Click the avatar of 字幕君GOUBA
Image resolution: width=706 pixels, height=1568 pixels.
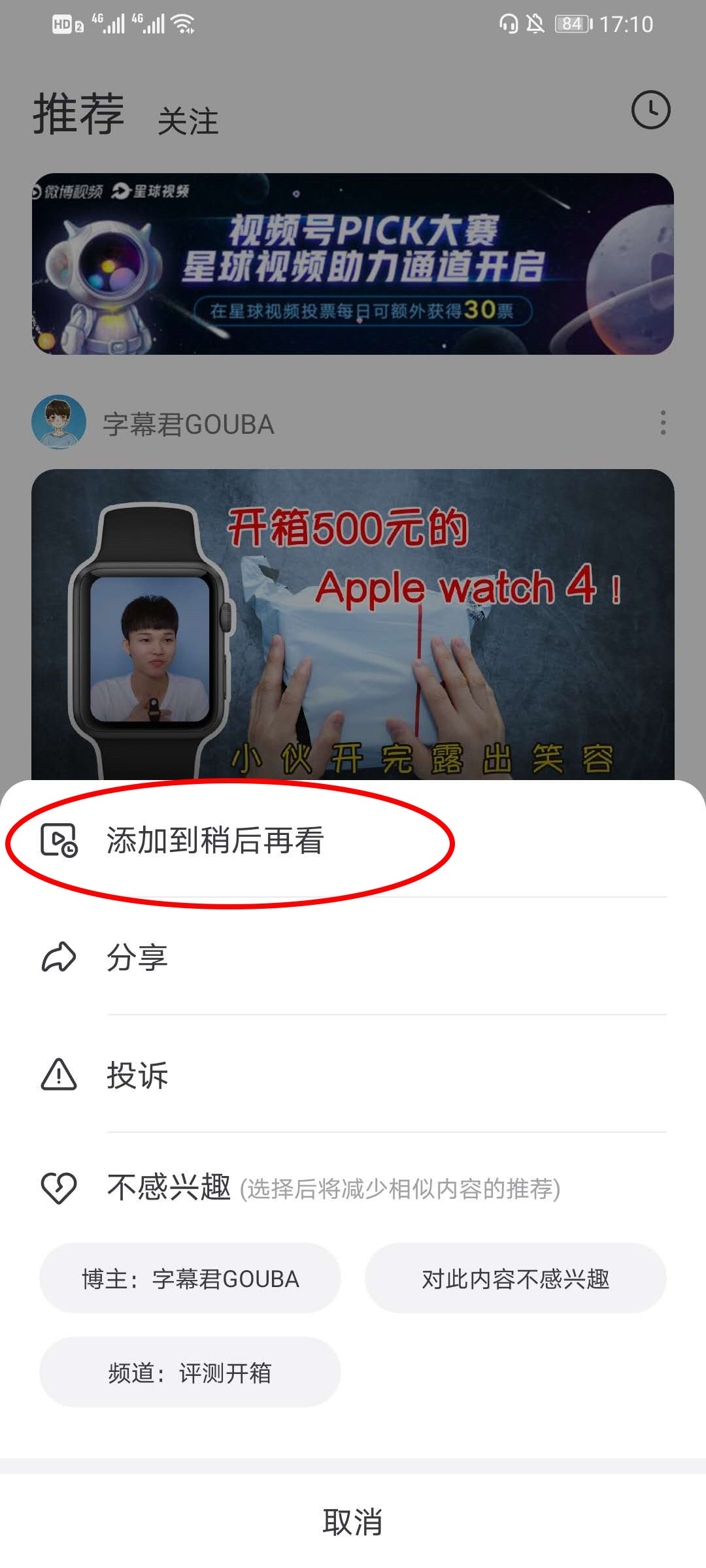pos(58,423)
